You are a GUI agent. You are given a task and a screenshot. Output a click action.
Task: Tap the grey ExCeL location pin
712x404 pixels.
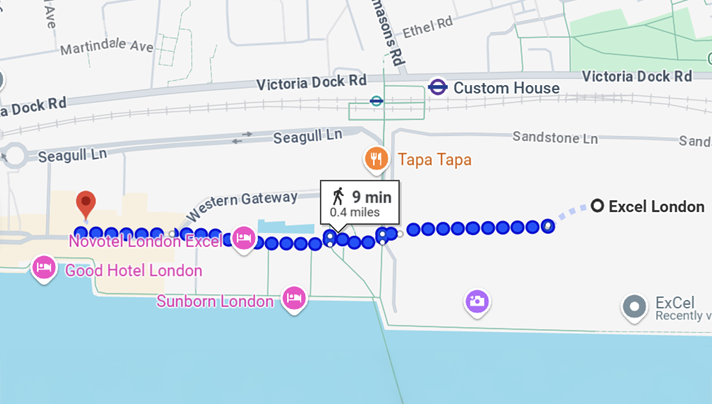634,306
